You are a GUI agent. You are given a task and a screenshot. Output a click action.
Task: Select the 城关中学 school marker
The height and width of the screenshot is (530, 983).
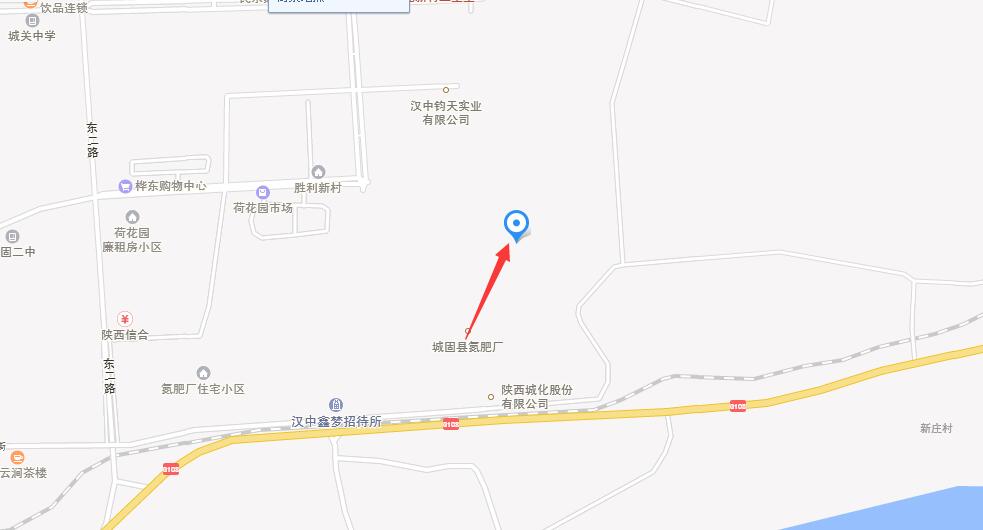31,20
